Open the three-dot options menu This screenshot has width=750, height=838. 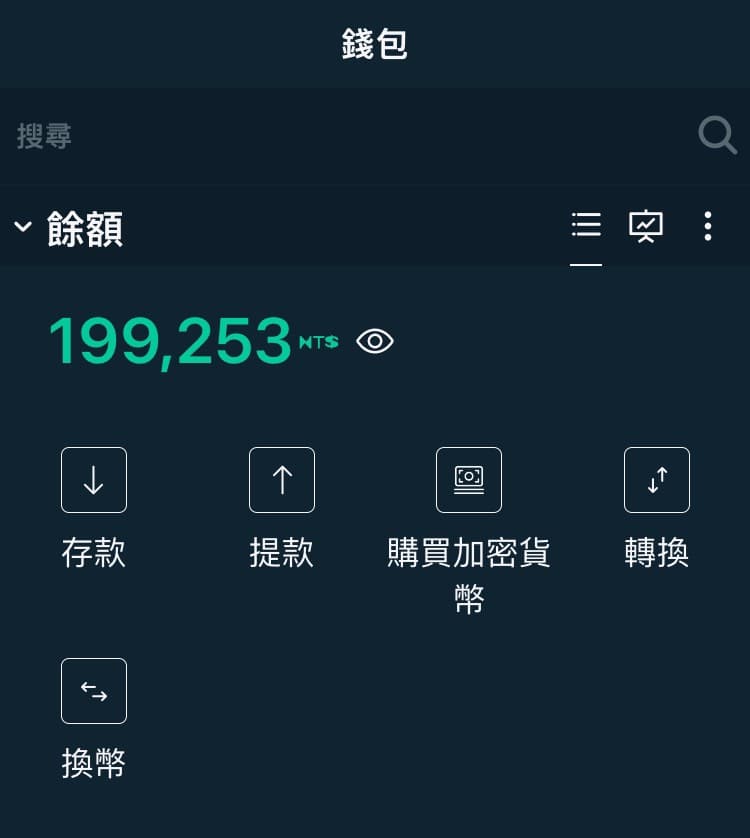tap(708, 227)
